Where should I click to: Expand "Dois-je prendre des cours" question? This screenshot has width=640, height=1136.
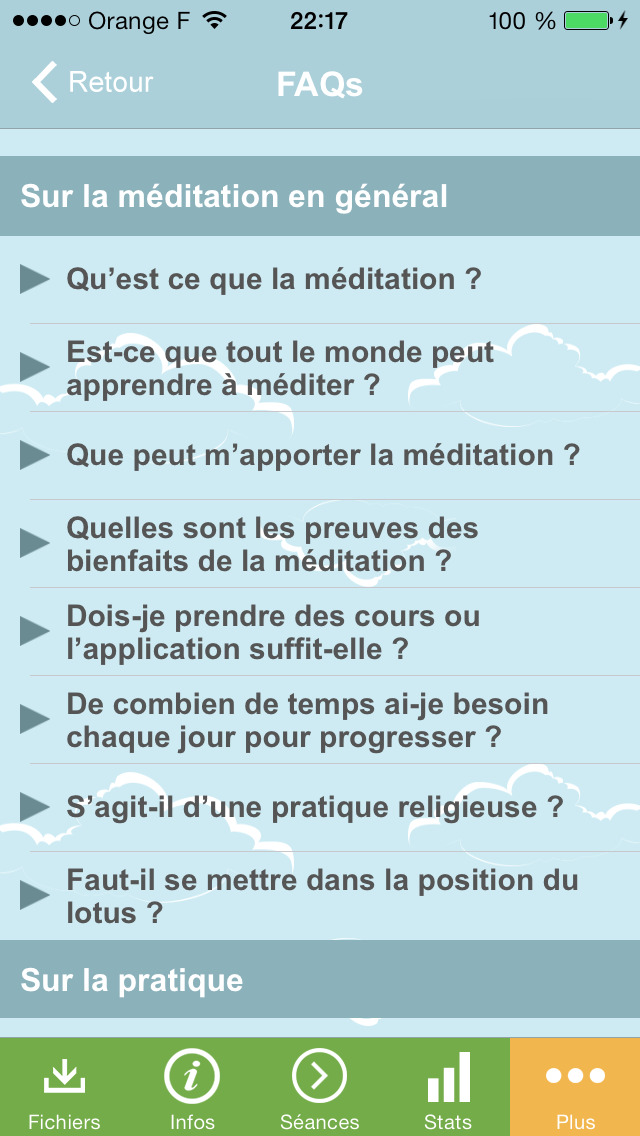pos(272,632)
